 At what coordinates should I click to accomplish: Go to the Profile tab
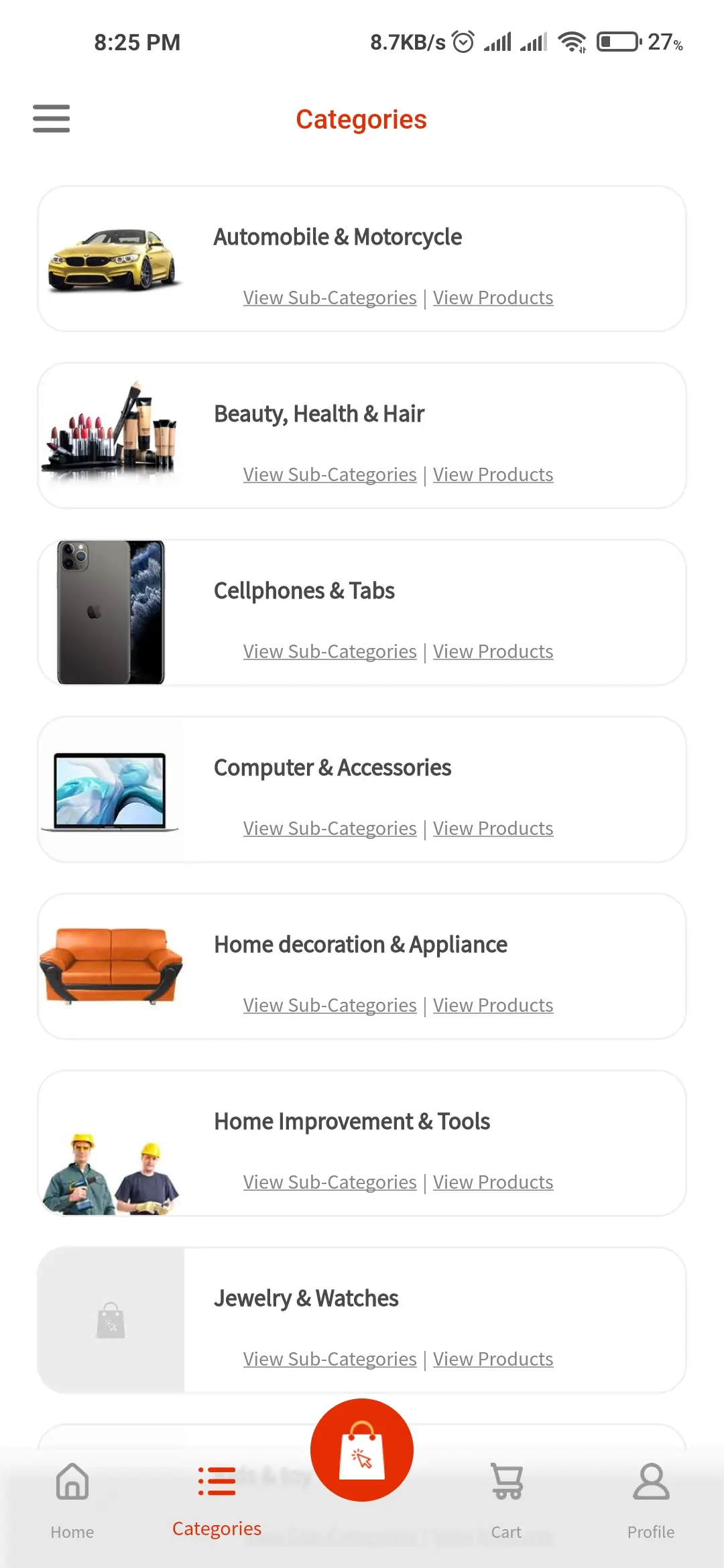click(x=651, y=1499)
